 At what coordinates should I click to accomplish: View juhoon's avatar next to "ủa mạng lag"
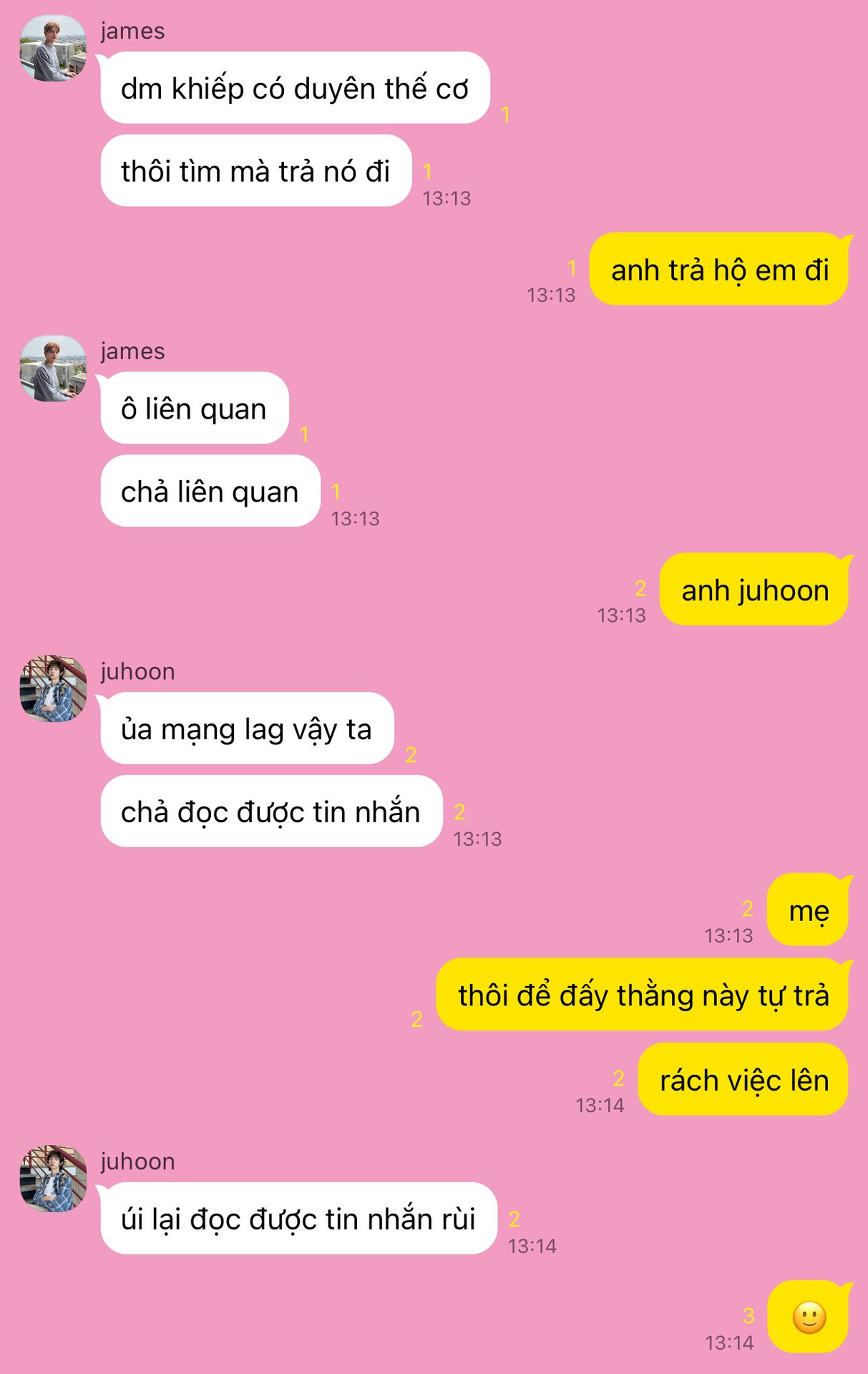click(53, 688)
